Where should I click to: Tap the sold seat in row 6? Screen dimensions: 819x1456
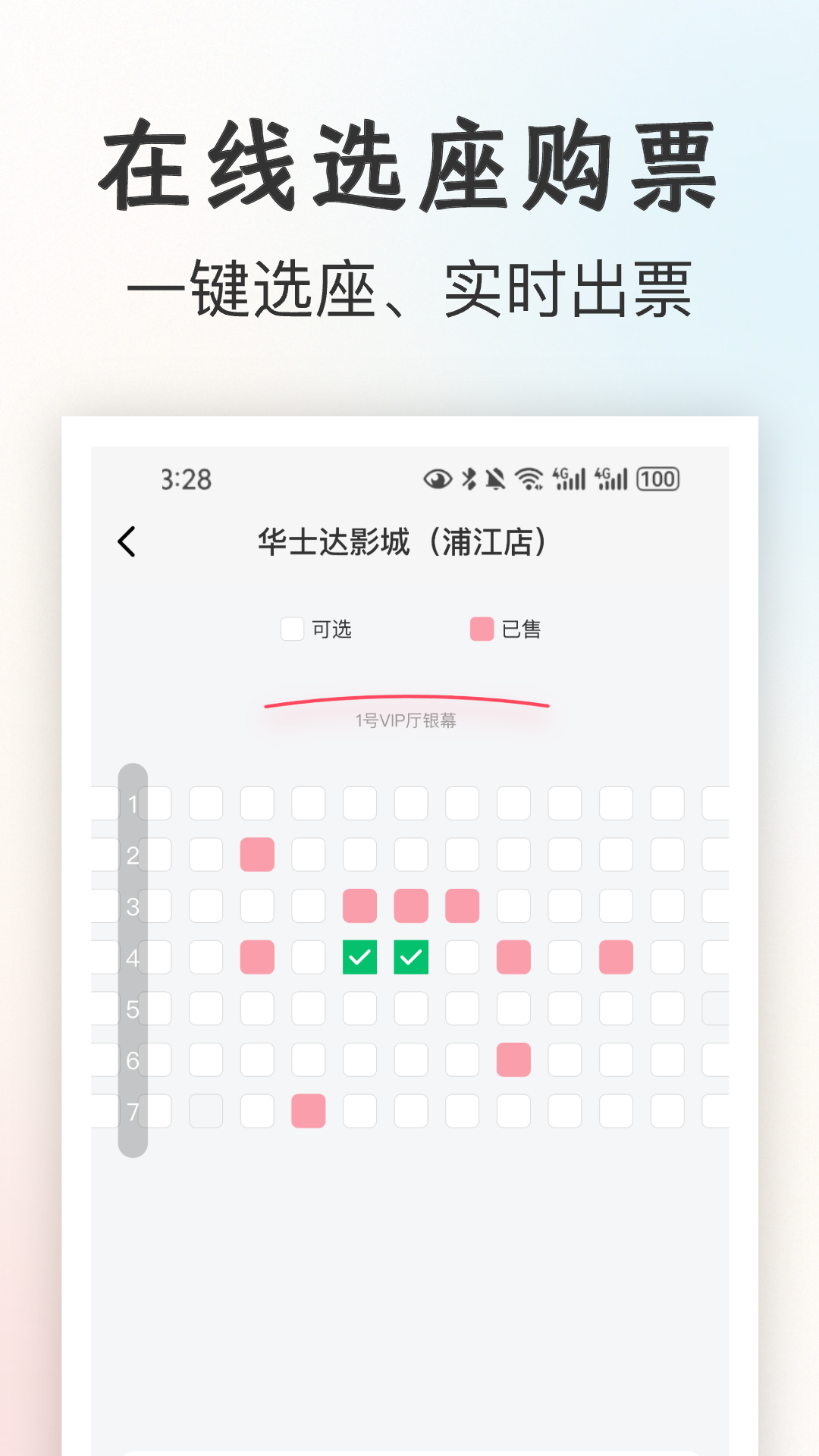point(512,1061)
